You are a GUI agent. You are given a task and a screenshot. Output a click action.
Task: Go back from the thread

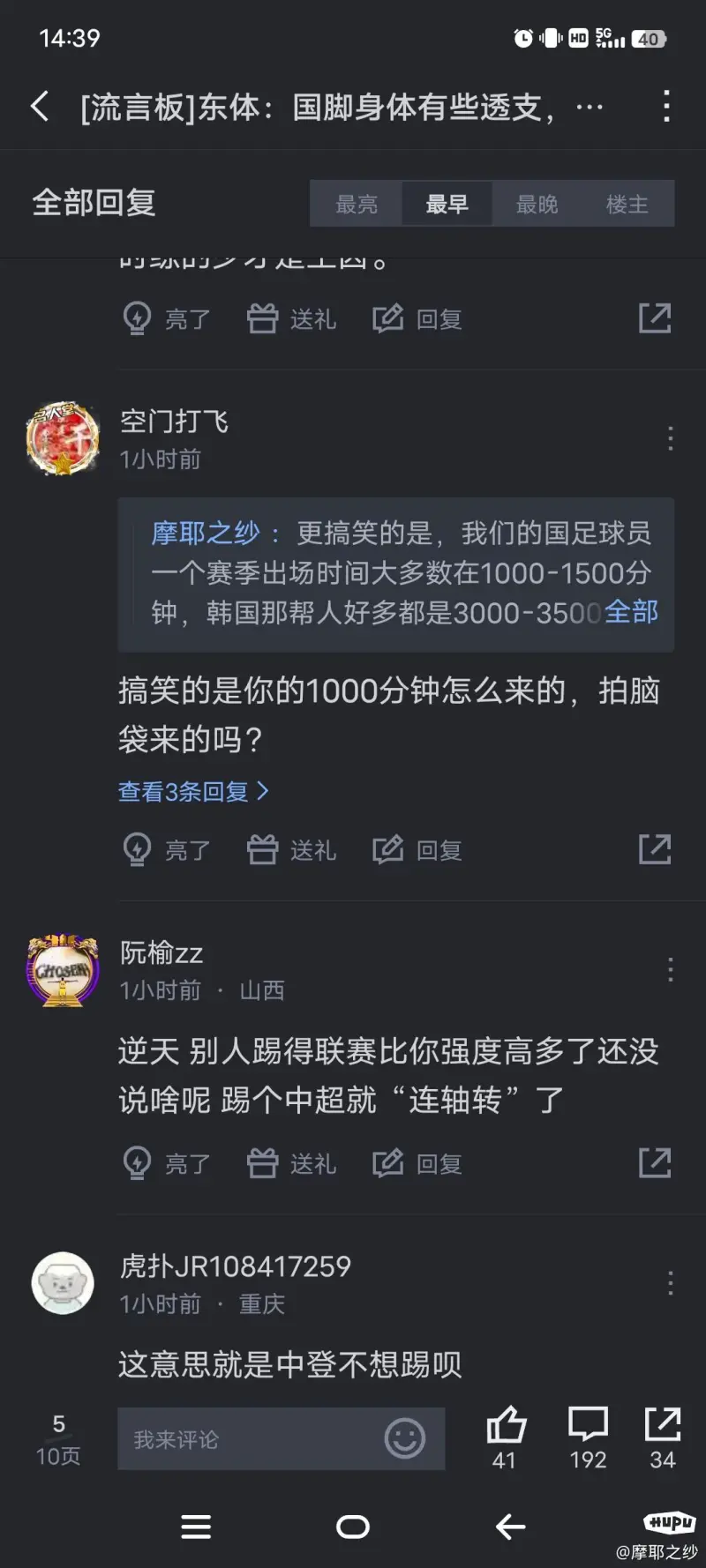click(x=40, y=107)
